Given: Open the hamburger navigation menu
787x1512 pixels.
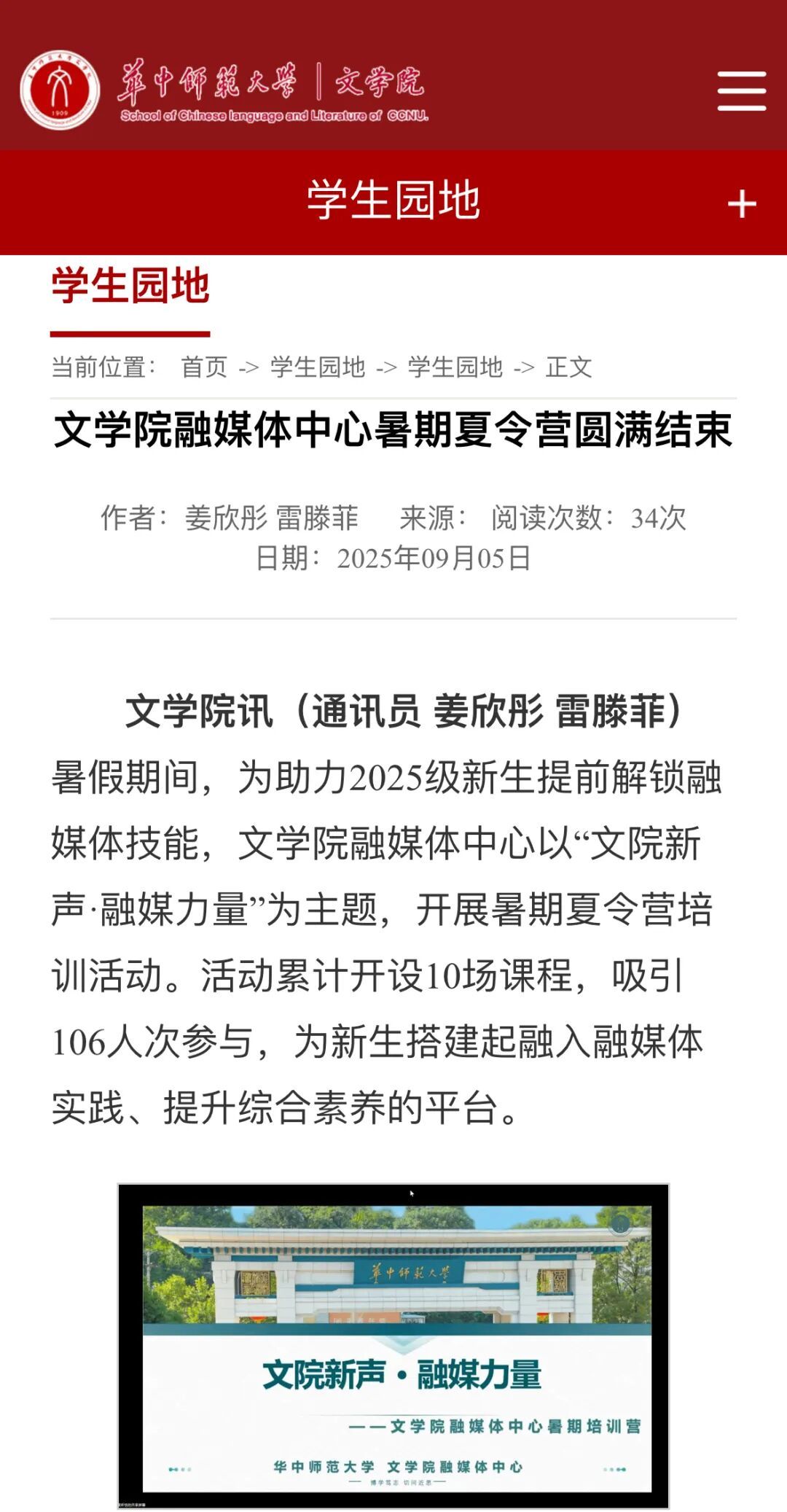Looking at the screenshot, I should [x=741, y=91].
